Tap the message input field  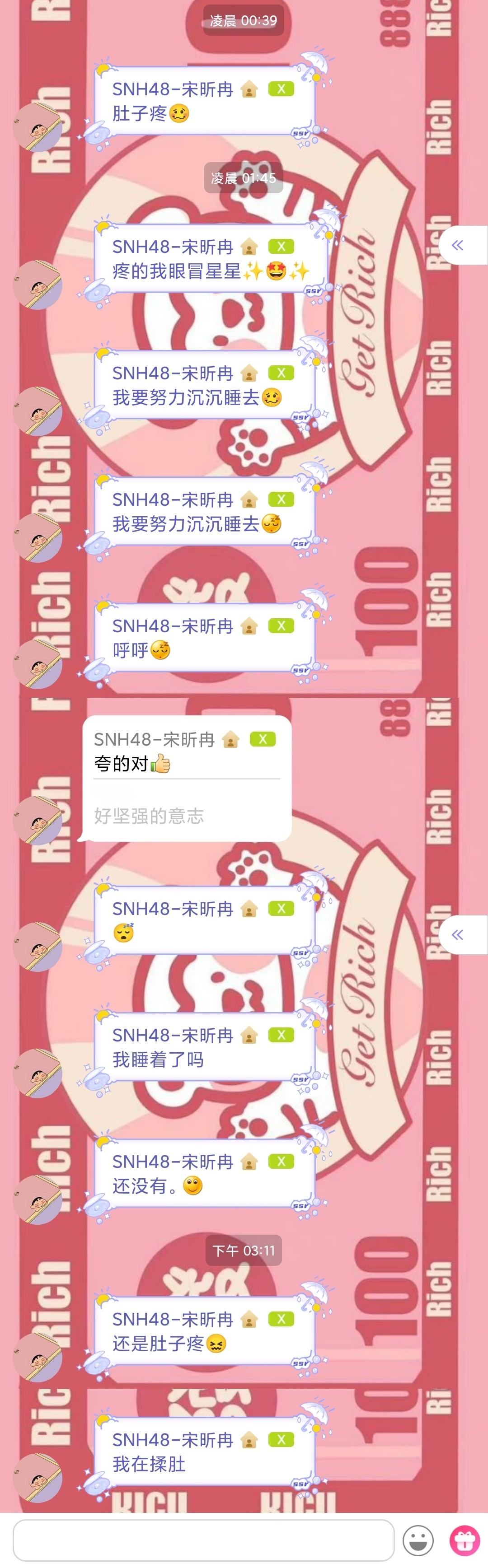203,1540
